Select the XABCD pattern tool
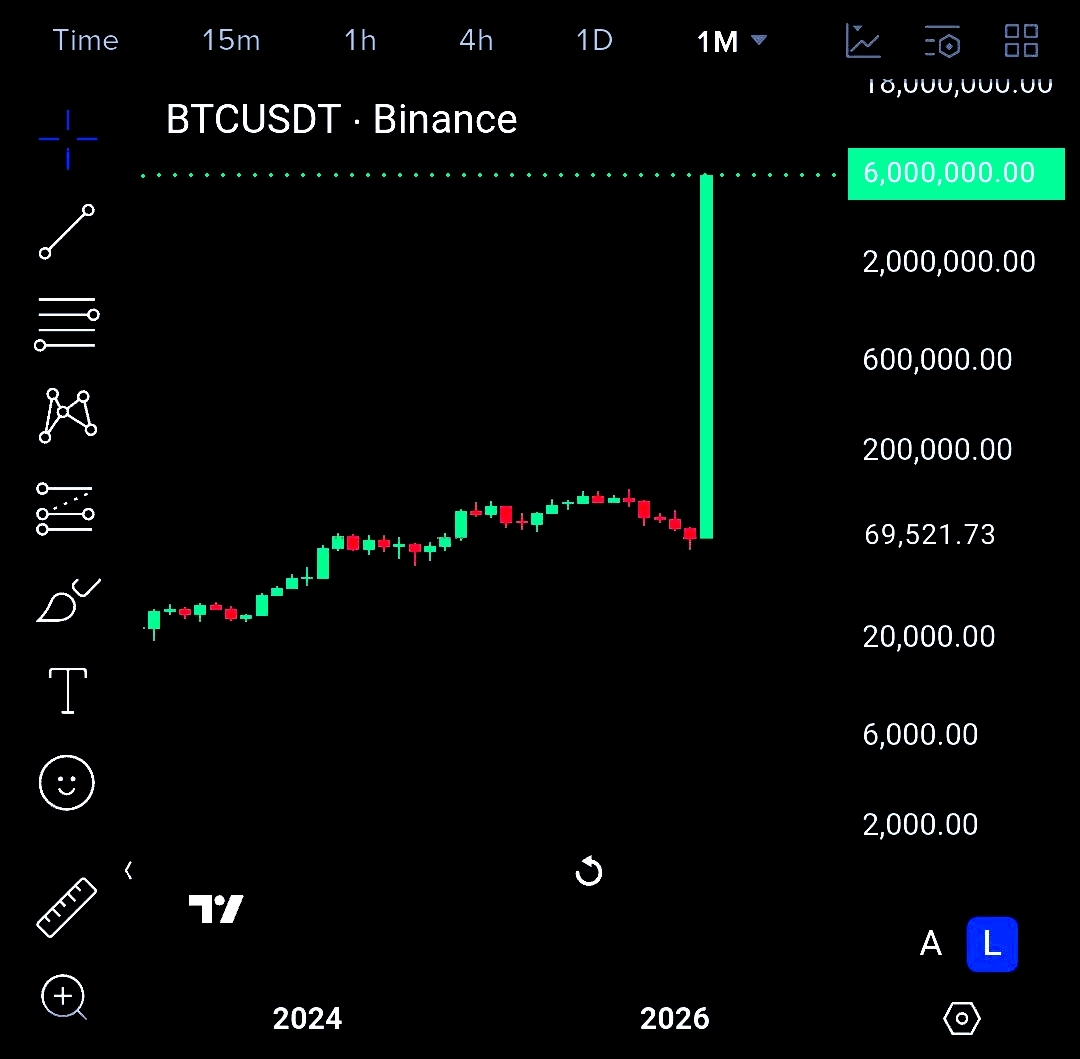Screen dimensions: 1080x1059 (x=68, y=416)
